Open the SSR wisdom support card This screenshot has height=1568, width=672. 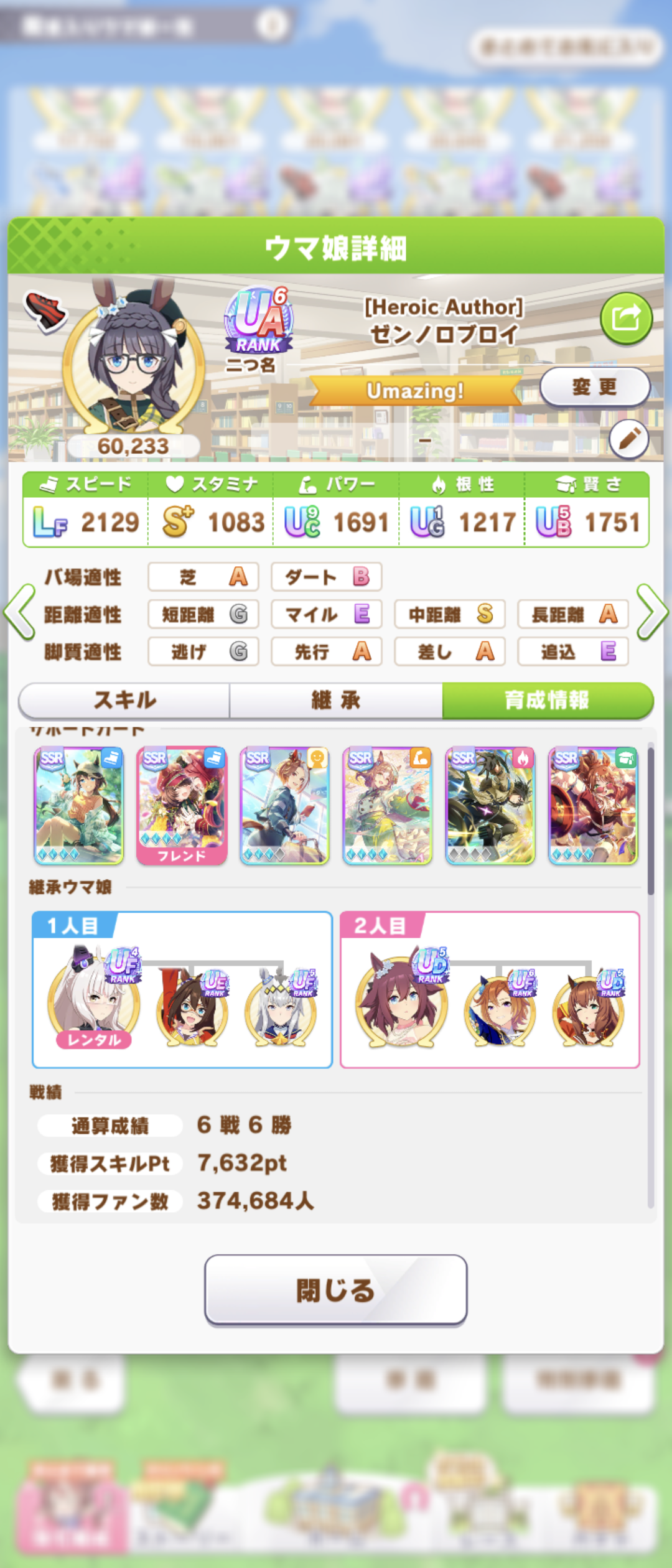593,806
